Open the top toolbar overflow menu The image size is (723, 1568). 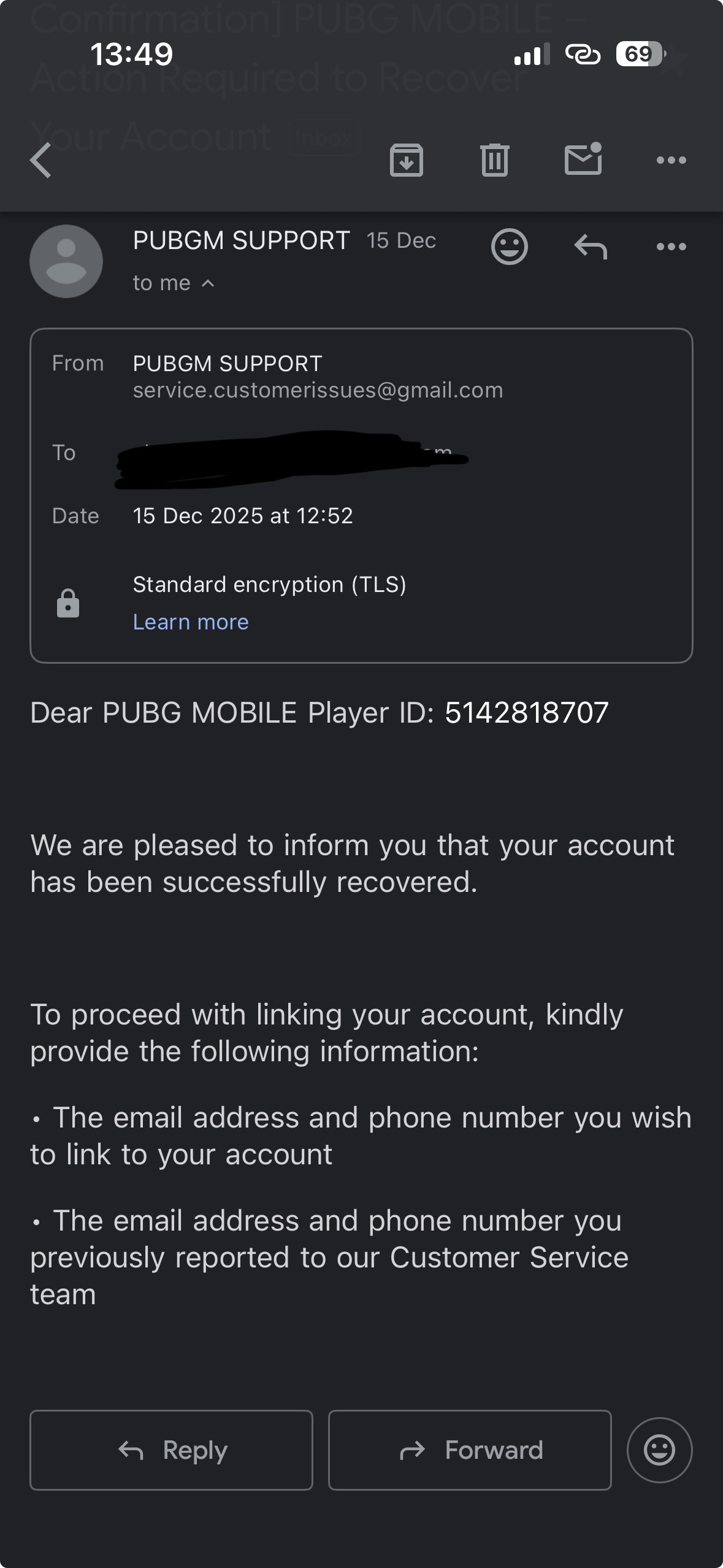671,160
